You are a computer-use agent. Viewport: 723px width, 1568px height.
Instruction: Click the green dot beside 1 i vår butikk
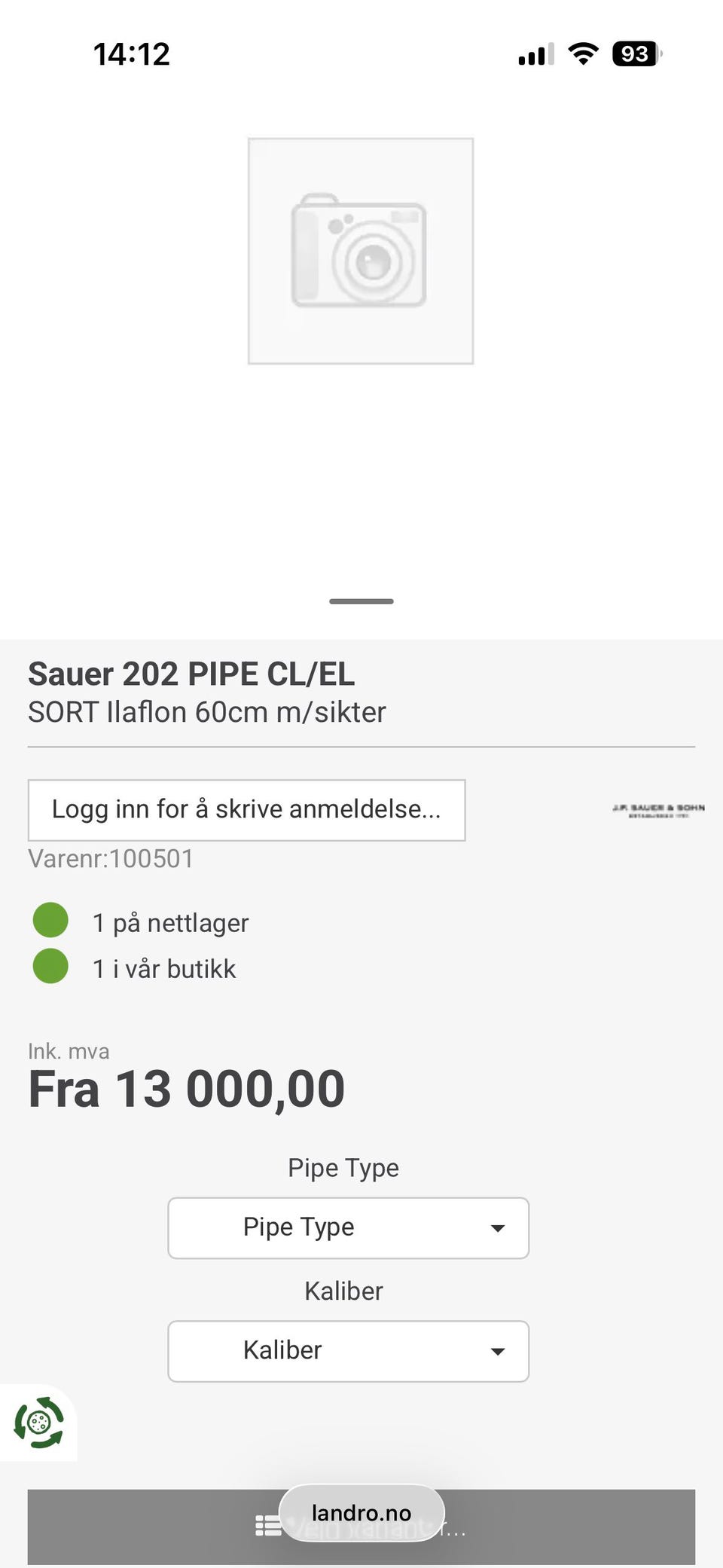pyautogui.click(x=50, y=967)
